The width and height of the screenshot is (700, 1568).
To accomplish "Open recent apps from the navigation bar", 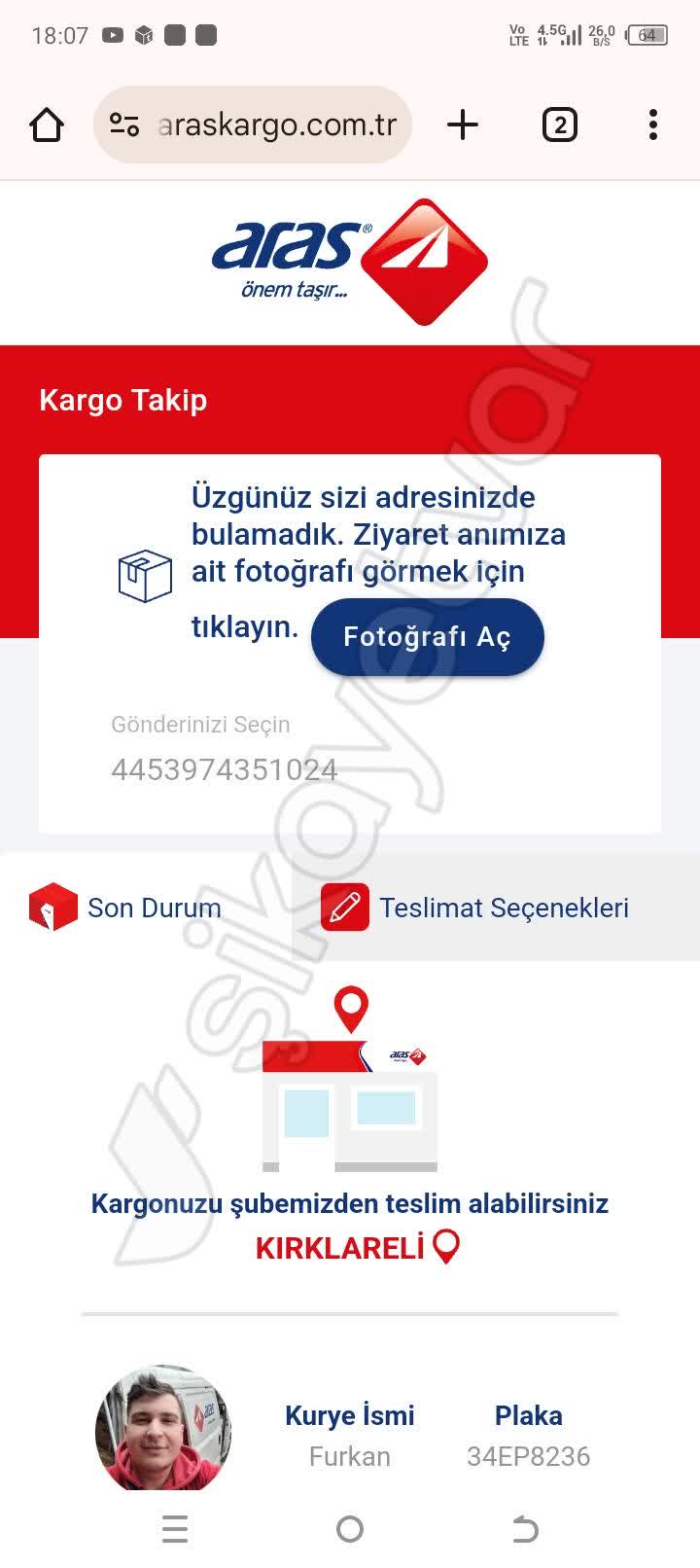I will click(x=175, y=1529).
